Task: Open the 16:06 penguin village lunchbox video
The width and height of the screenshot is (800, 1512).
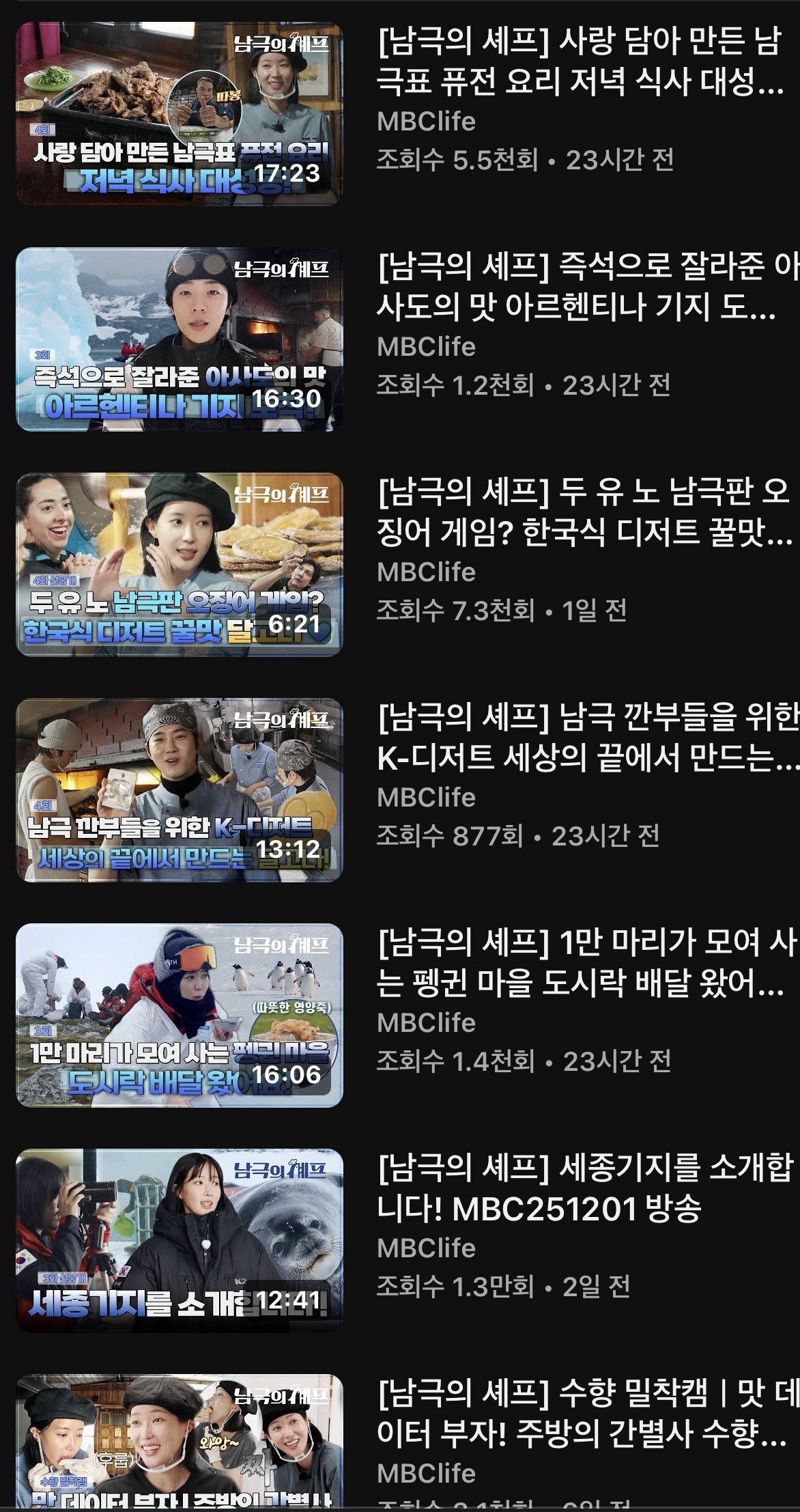Action: tap(179, 1015)
